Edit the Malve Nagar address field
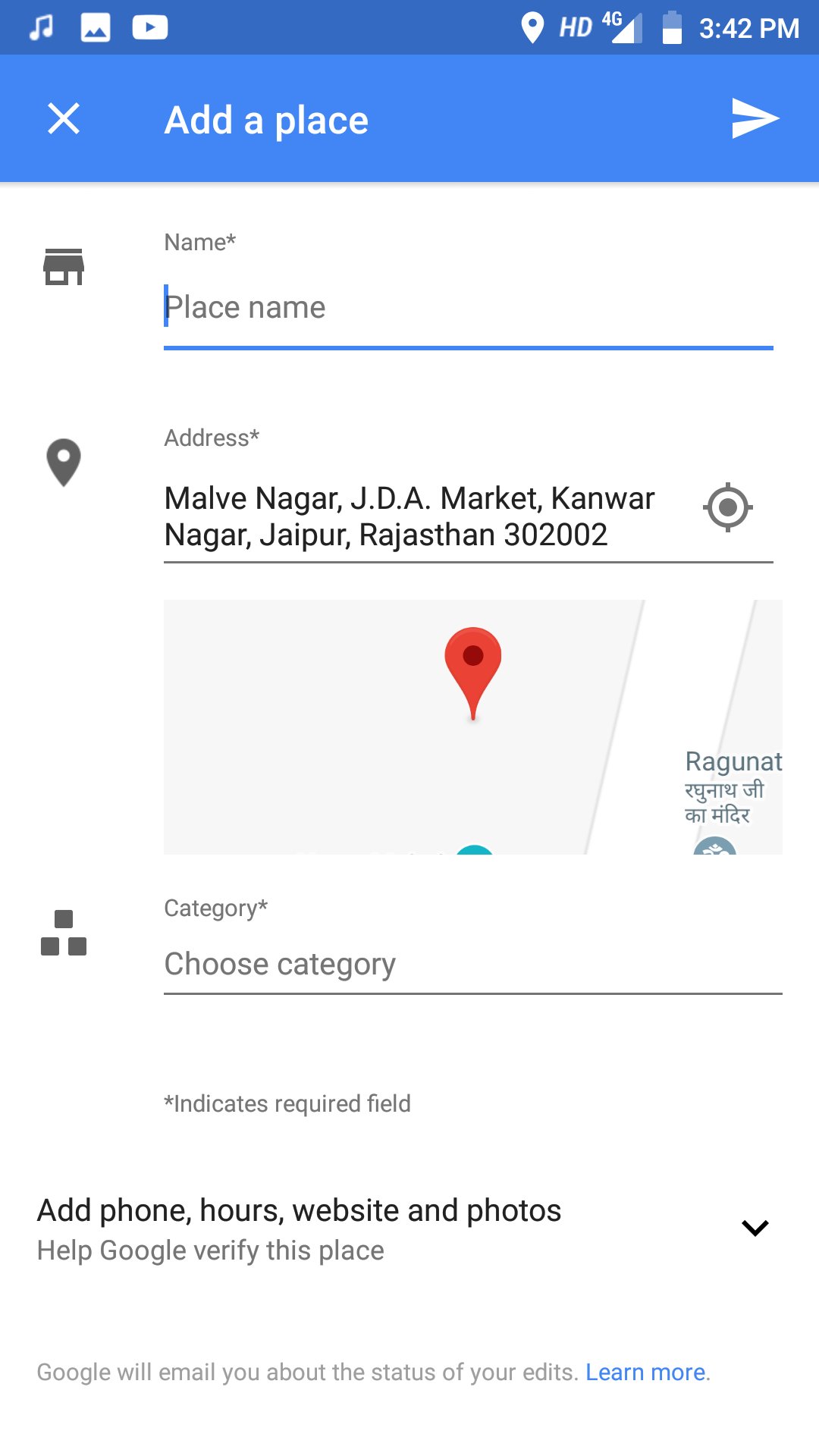819x1456 pixels. click(x=425, y=516)
